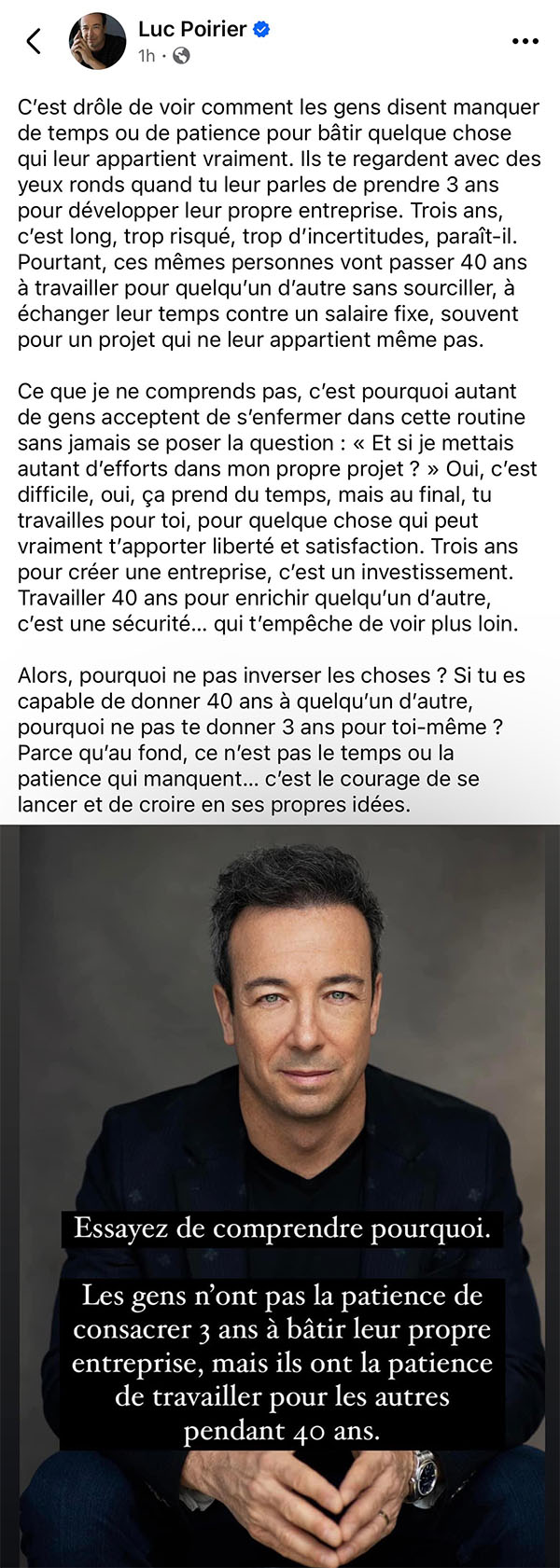Open the three-dot post options menu
560x1568 pixels.
click(x=525, y=41)
